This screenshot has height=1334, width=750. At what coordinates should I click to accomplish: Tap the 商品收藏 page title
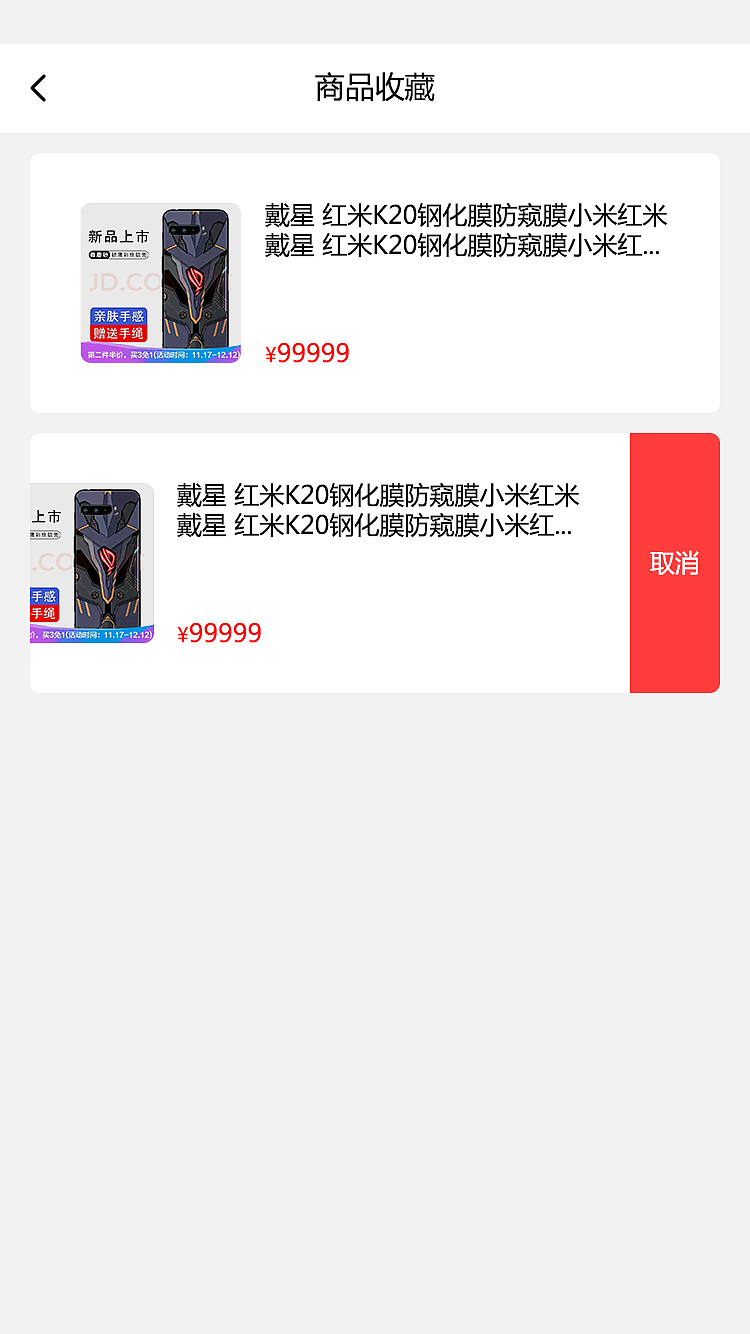coord(375,88)
